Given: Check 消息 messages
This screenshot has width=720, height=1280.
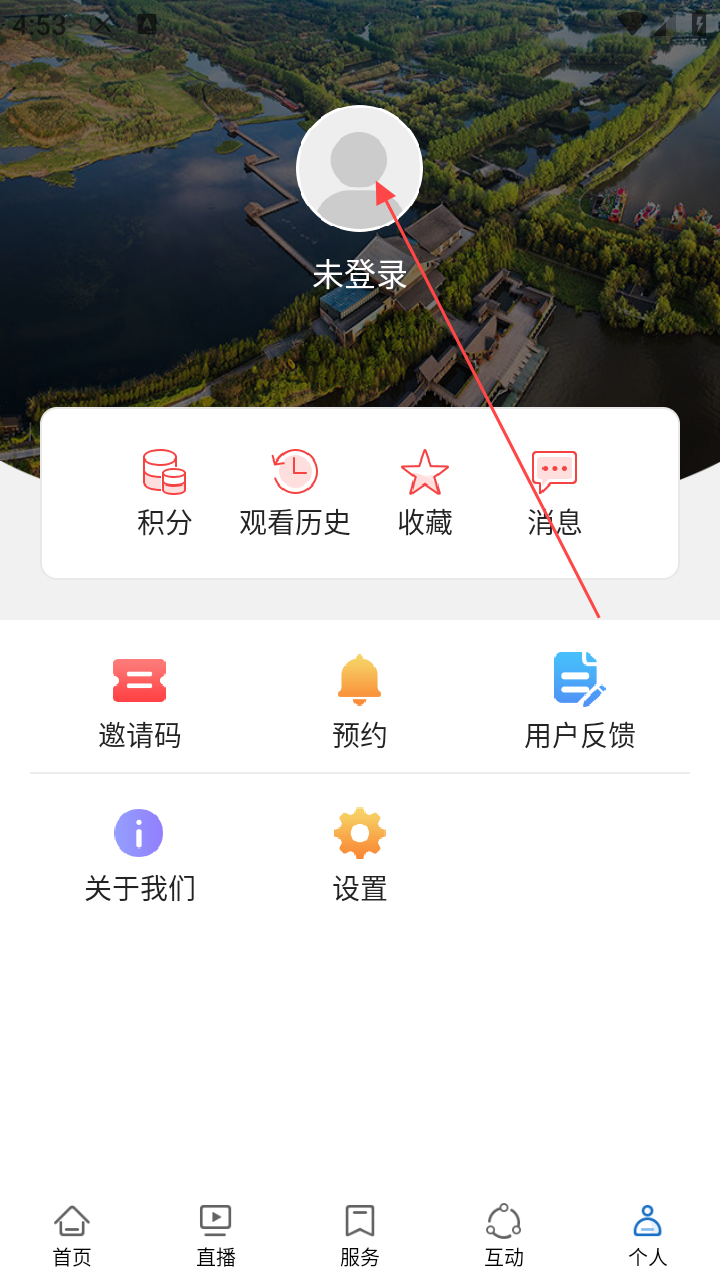Looking at the screenshot, I should 554,493.
